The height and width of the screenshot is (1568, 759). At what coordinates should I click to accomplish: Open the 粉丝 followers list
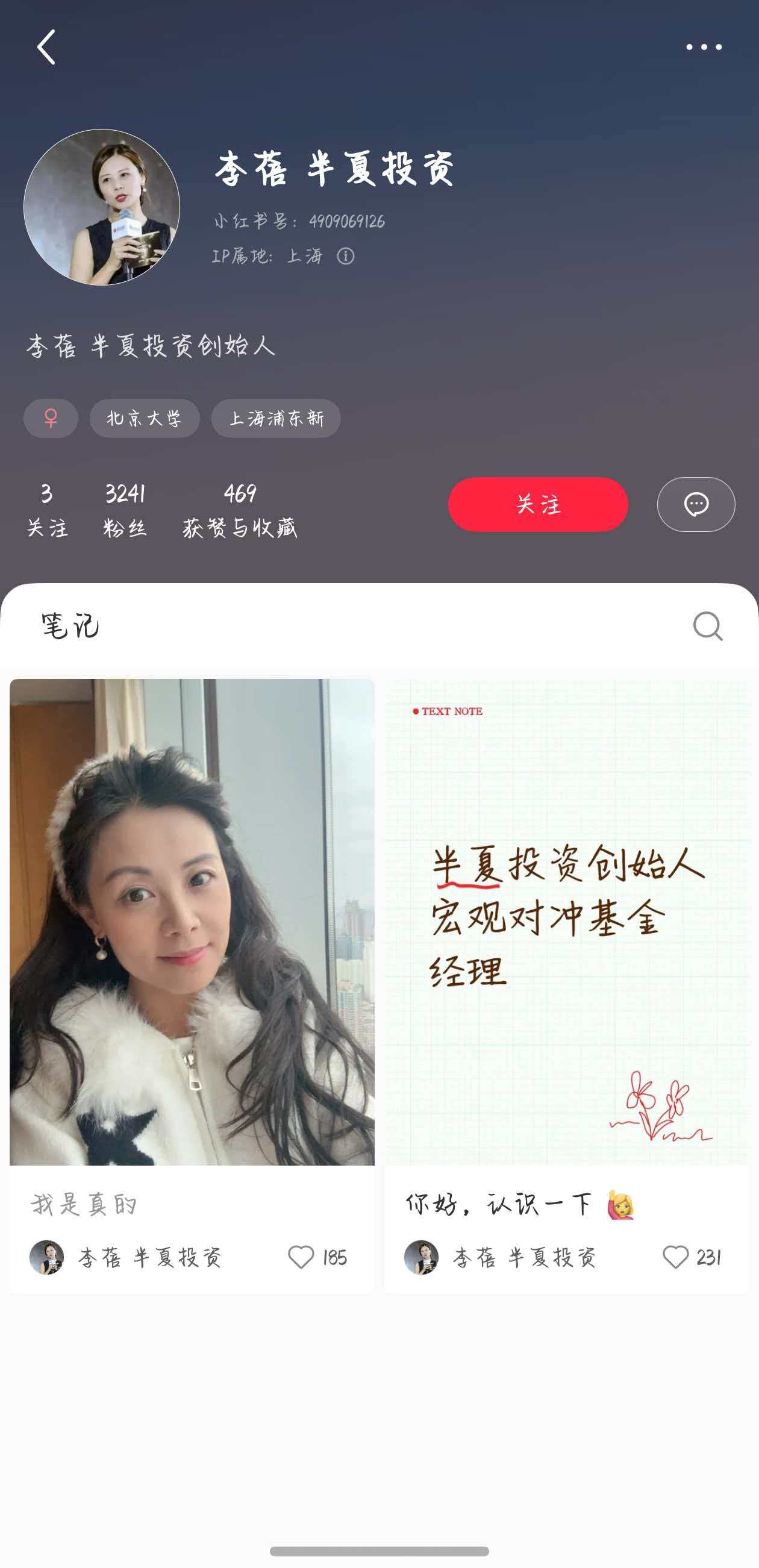[125, 510]
